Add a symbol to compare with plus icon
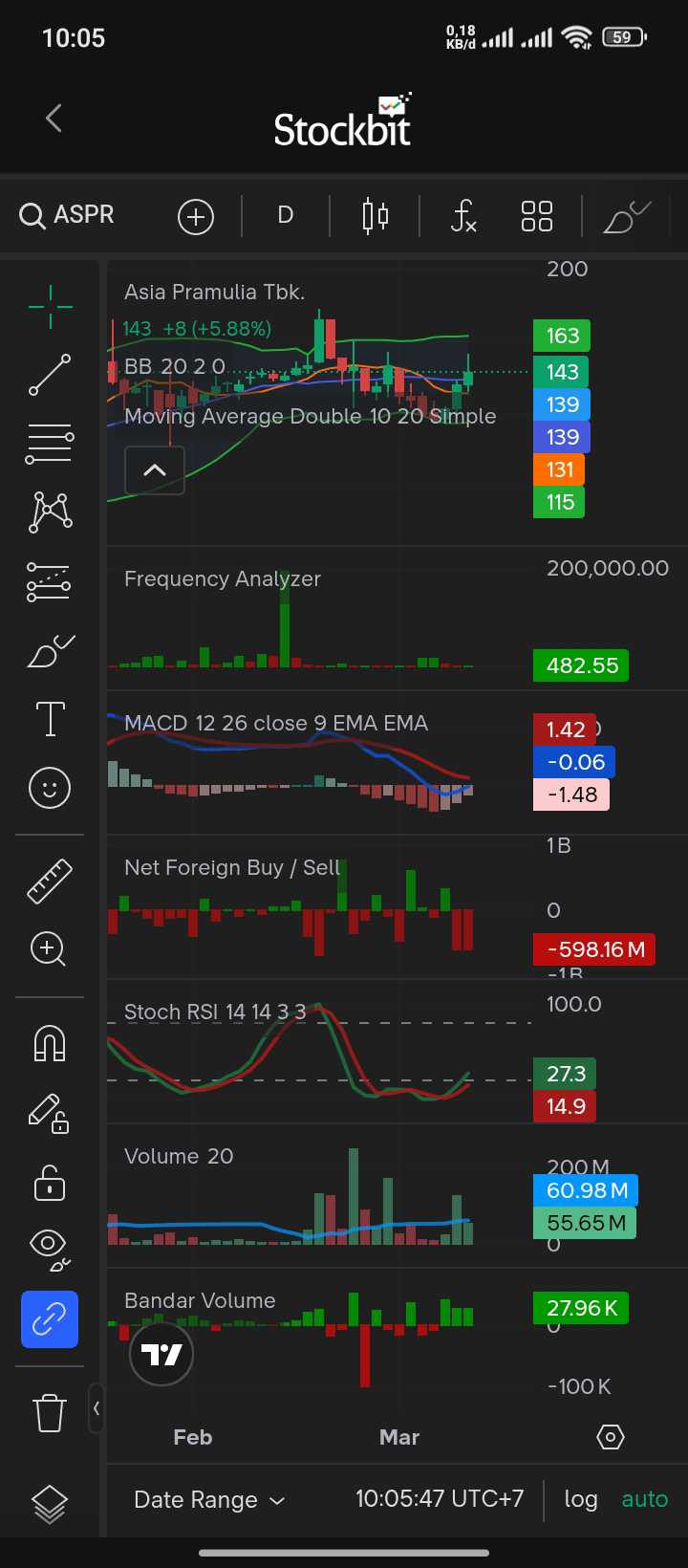Screen dimensions: 688x1568 point(196,217)
